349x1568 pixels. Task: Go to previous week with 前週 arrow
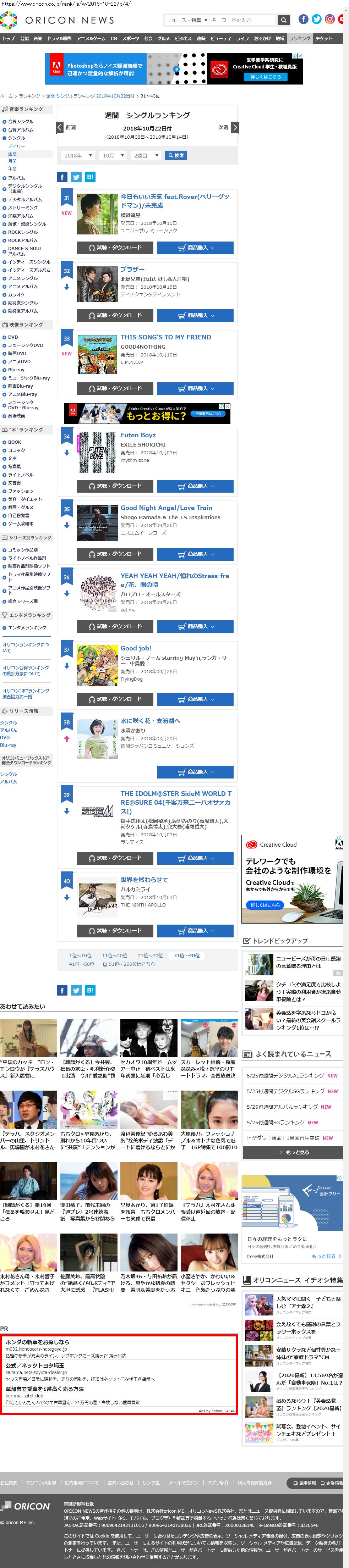click(60, 127)
